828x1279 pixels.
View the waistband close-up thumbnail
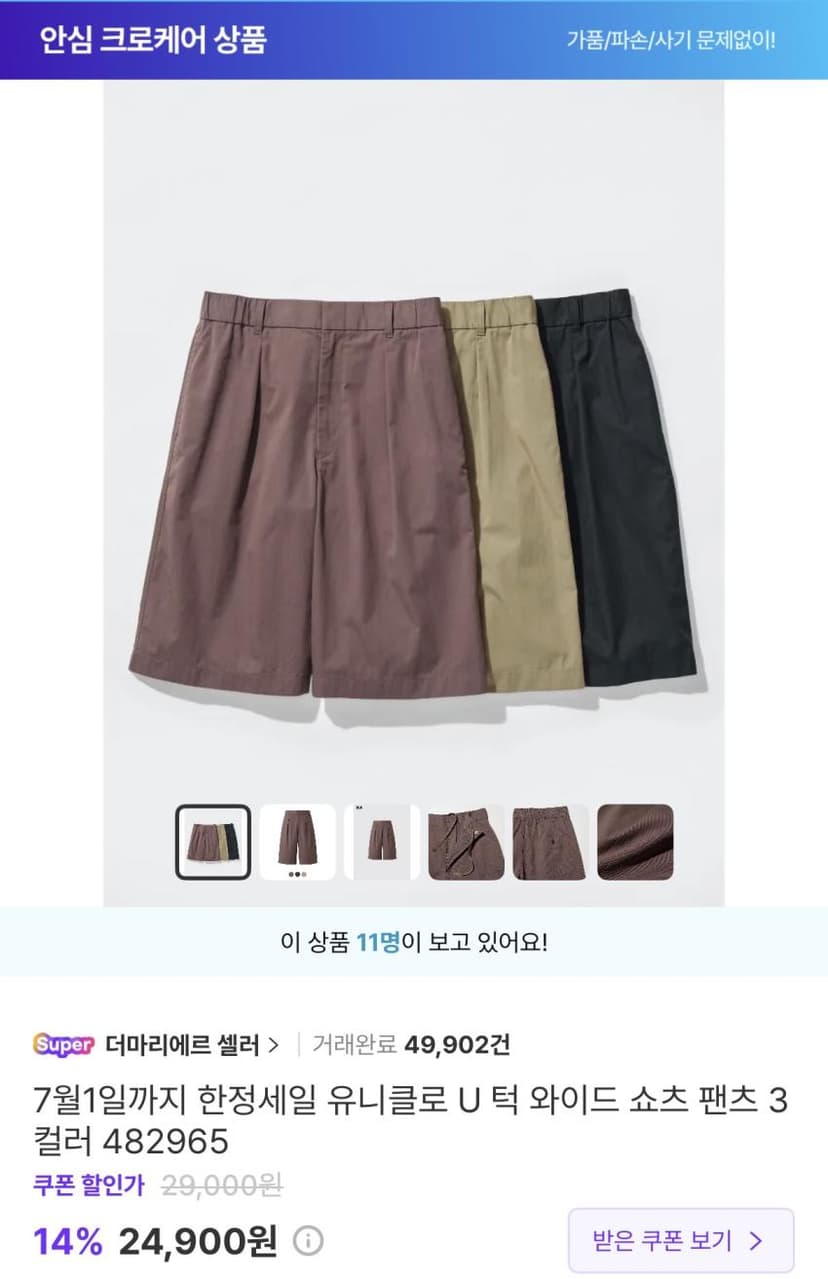click(x=550, y=842)
